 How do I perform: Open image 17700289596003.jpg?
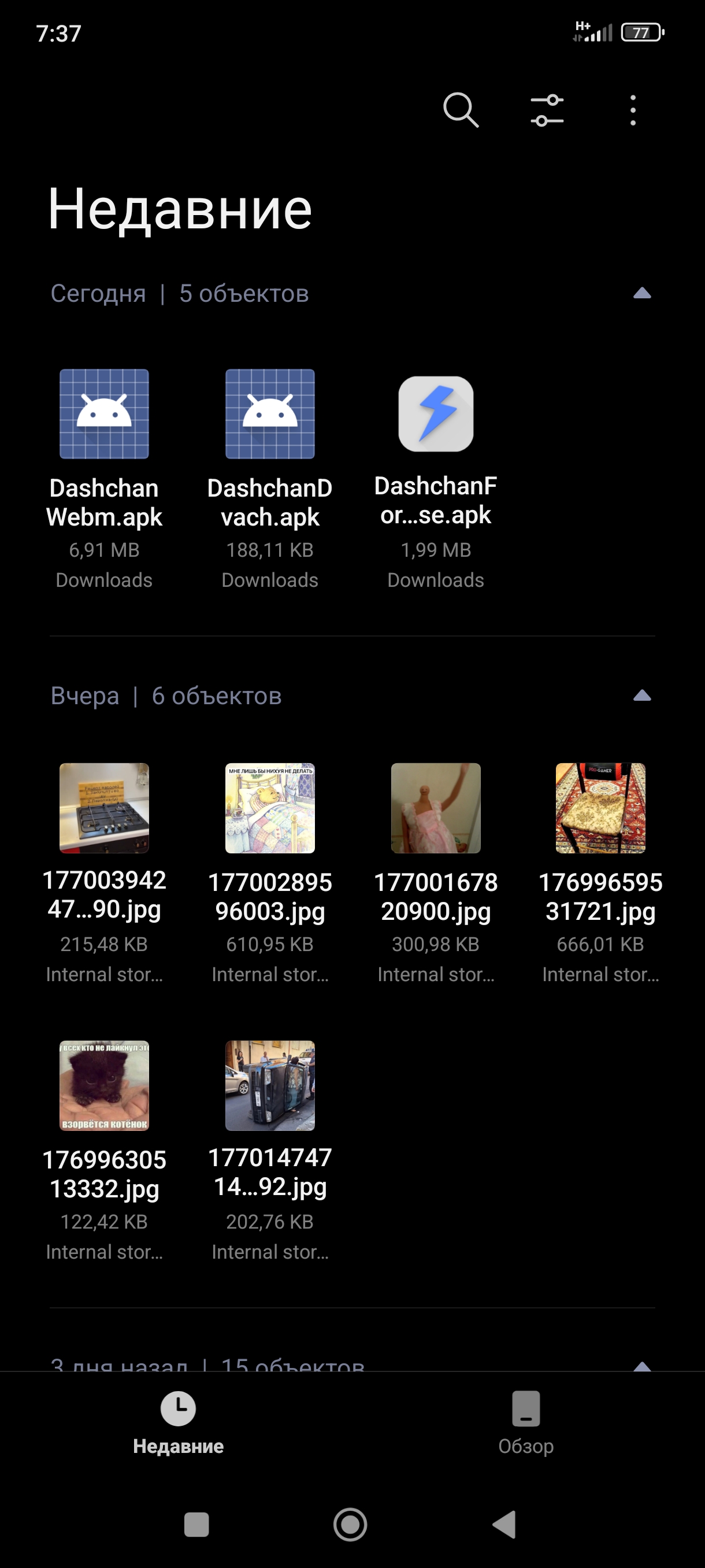click(x=270, y=808)
